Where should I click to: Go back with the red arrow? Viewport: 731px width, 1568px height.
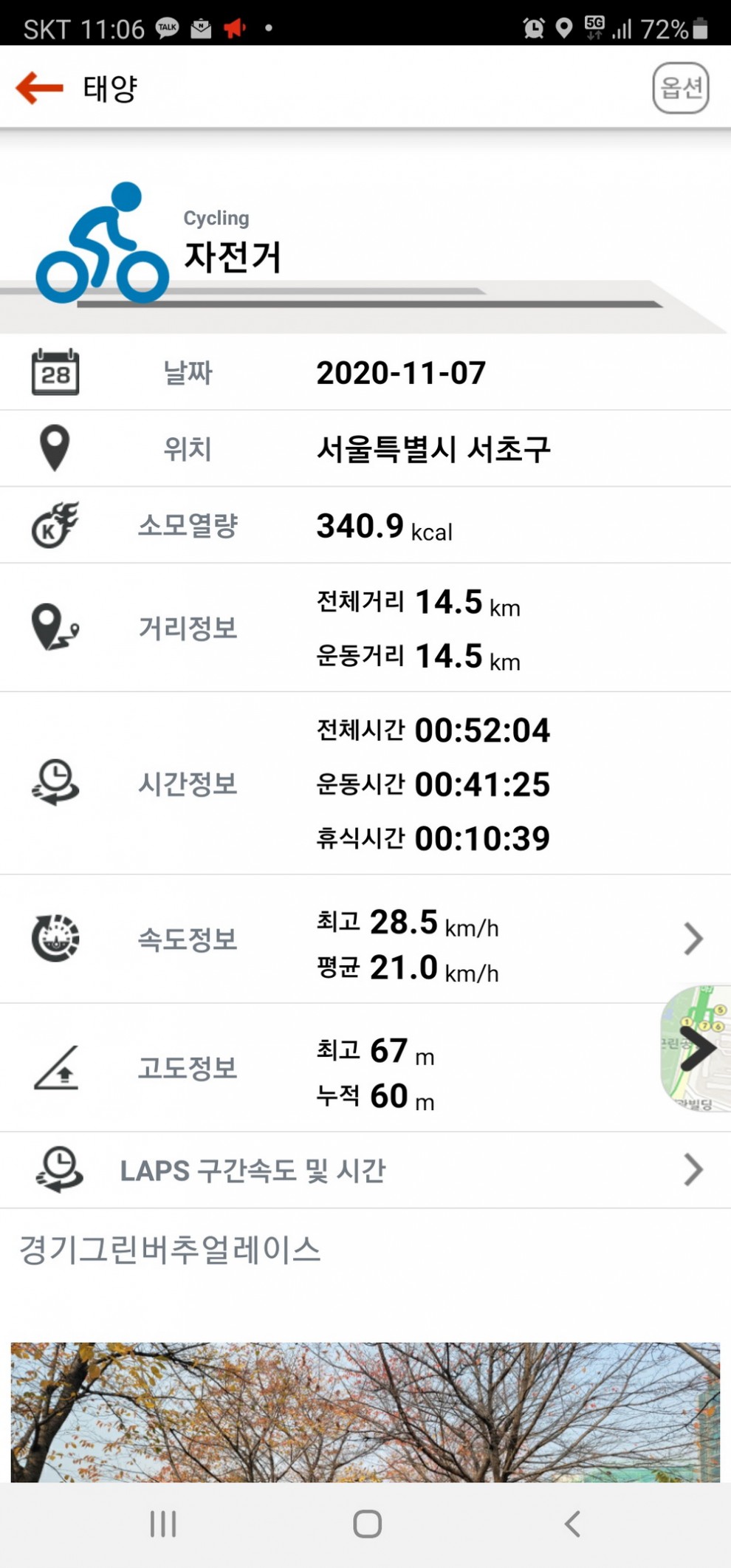coord(40,88)
